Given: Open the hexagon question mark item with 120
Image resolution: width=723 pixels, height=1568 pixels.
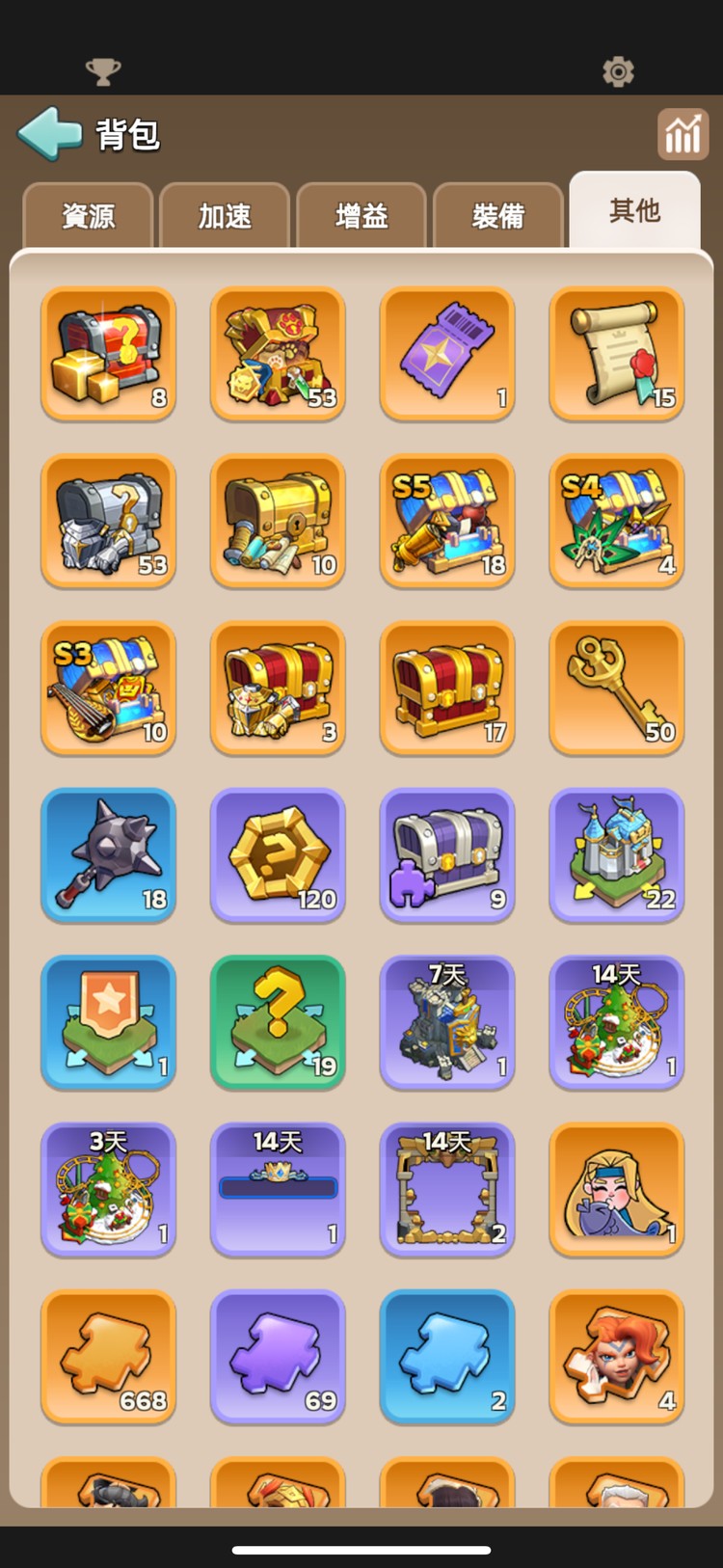Looking at the screenshot, I should [278, 854].
